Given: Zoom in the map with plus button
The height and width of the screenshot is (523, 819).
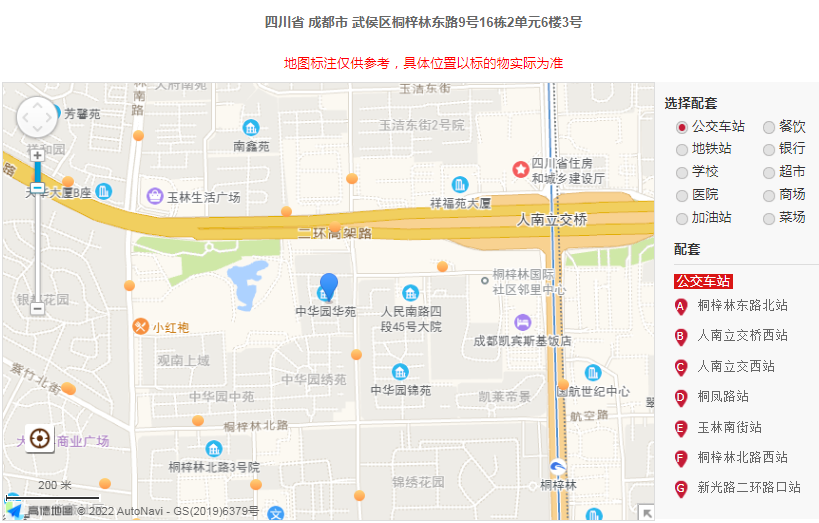Looking at the screenshot, I should 37,156.
